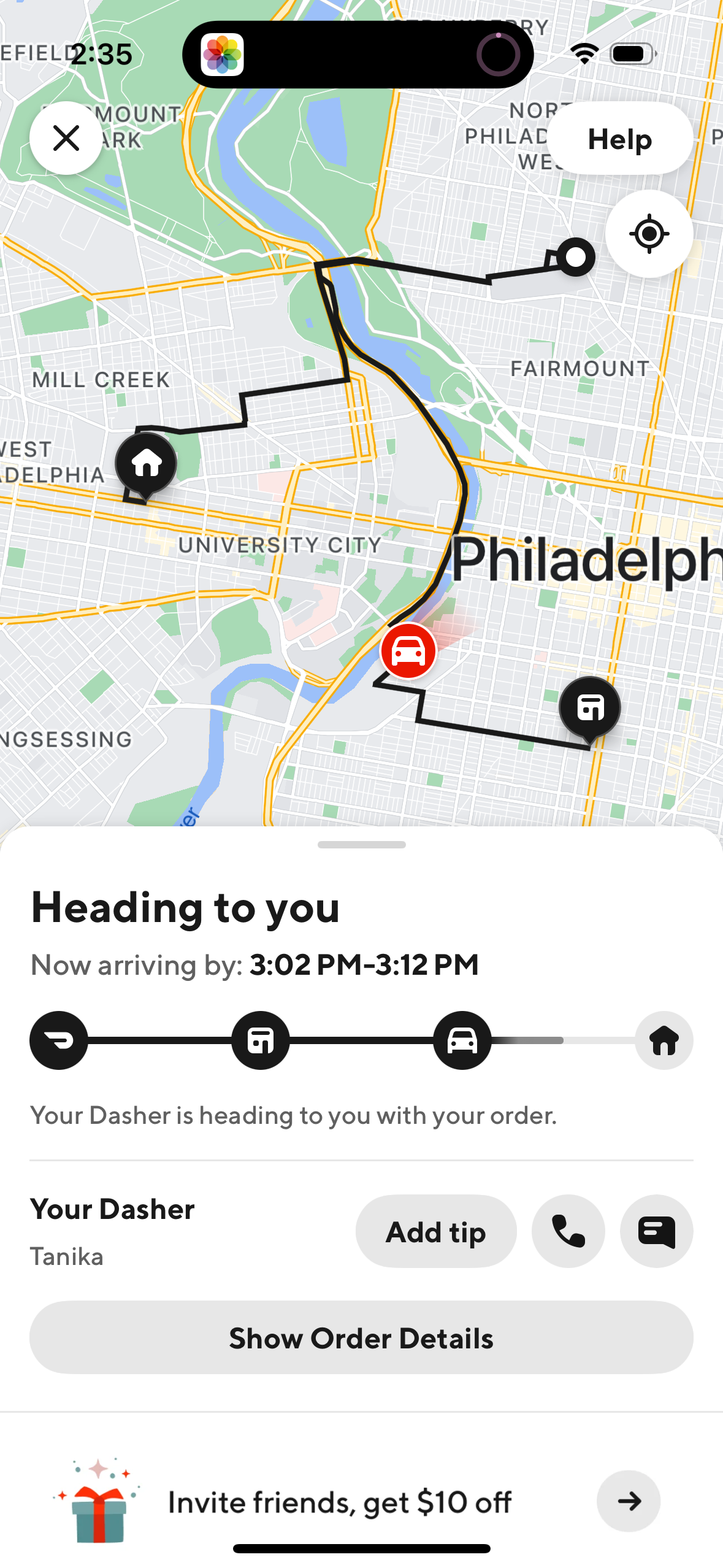This screenshot has width=723, height=1568.
Task: Close the delivery tracking map
Action: coord(66,138)
